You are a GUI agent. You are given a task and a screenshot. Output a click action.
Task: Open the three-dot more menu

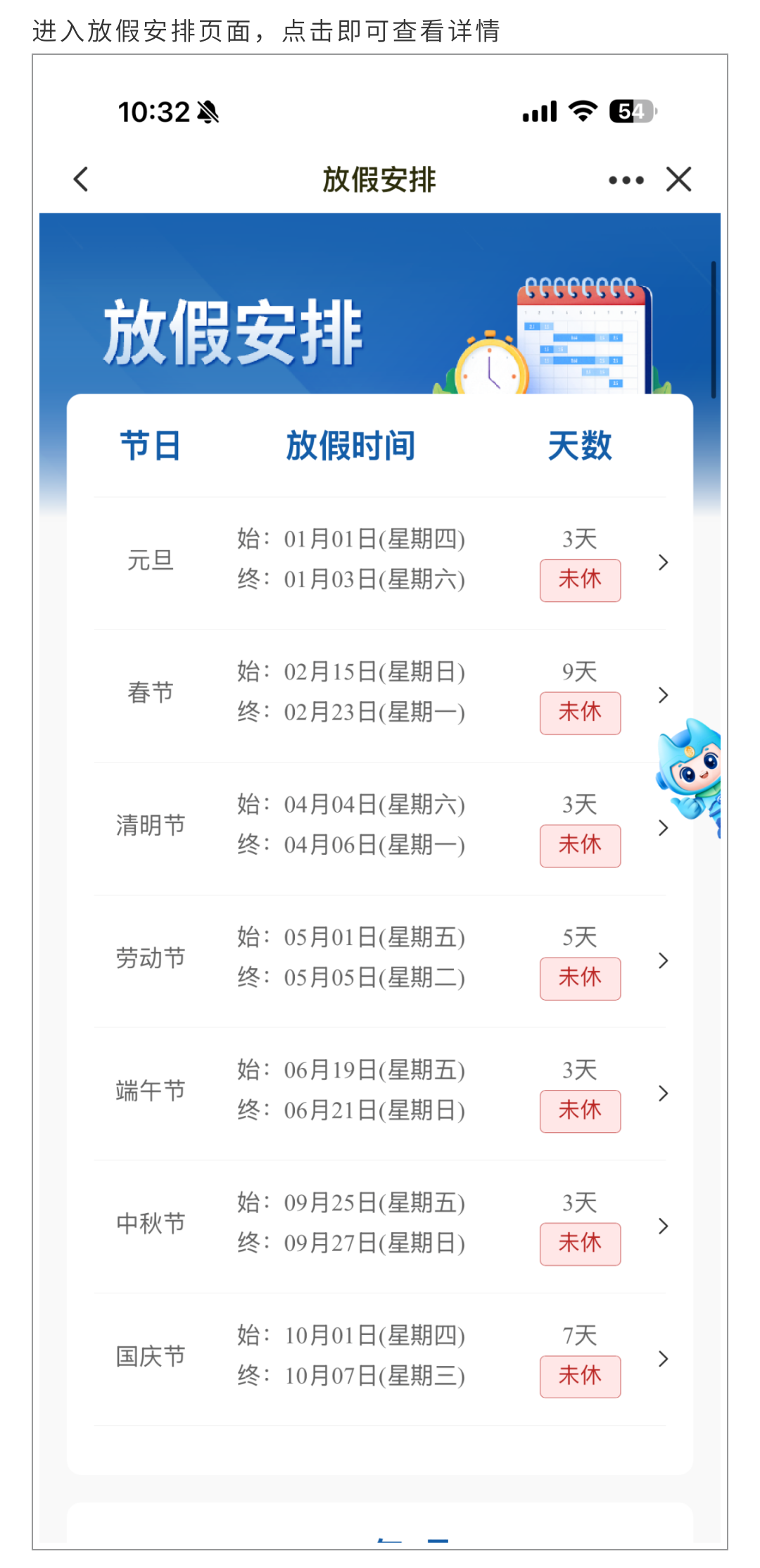pos(626,180)
